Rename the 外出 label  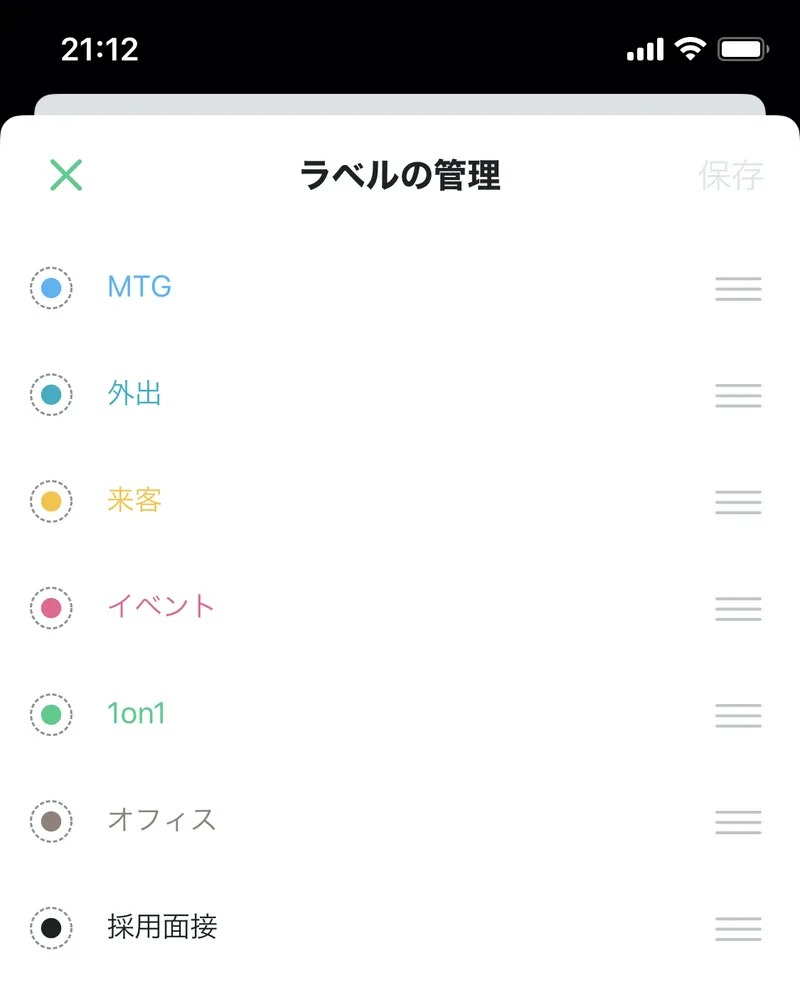tap(135, 394)
